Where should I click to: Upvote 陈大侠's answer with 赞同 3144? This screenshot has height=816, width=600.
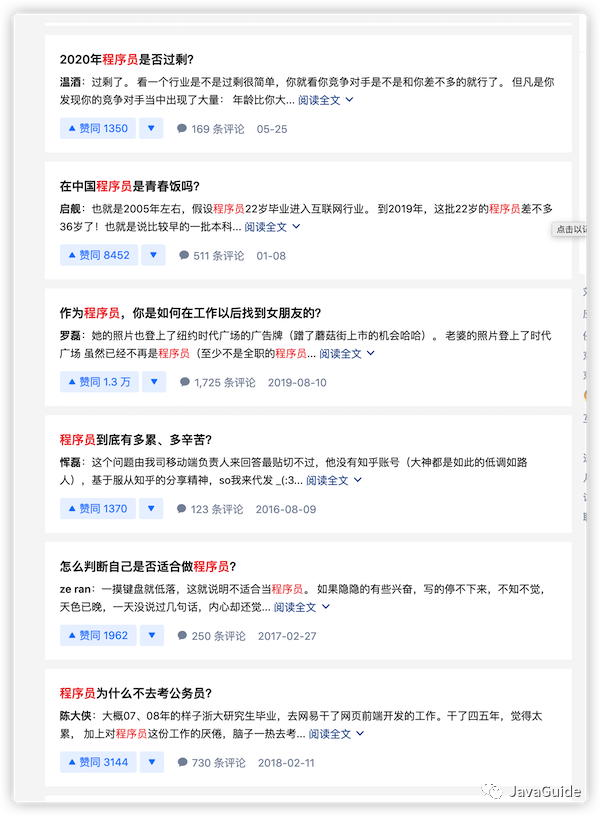pos(97,762)
